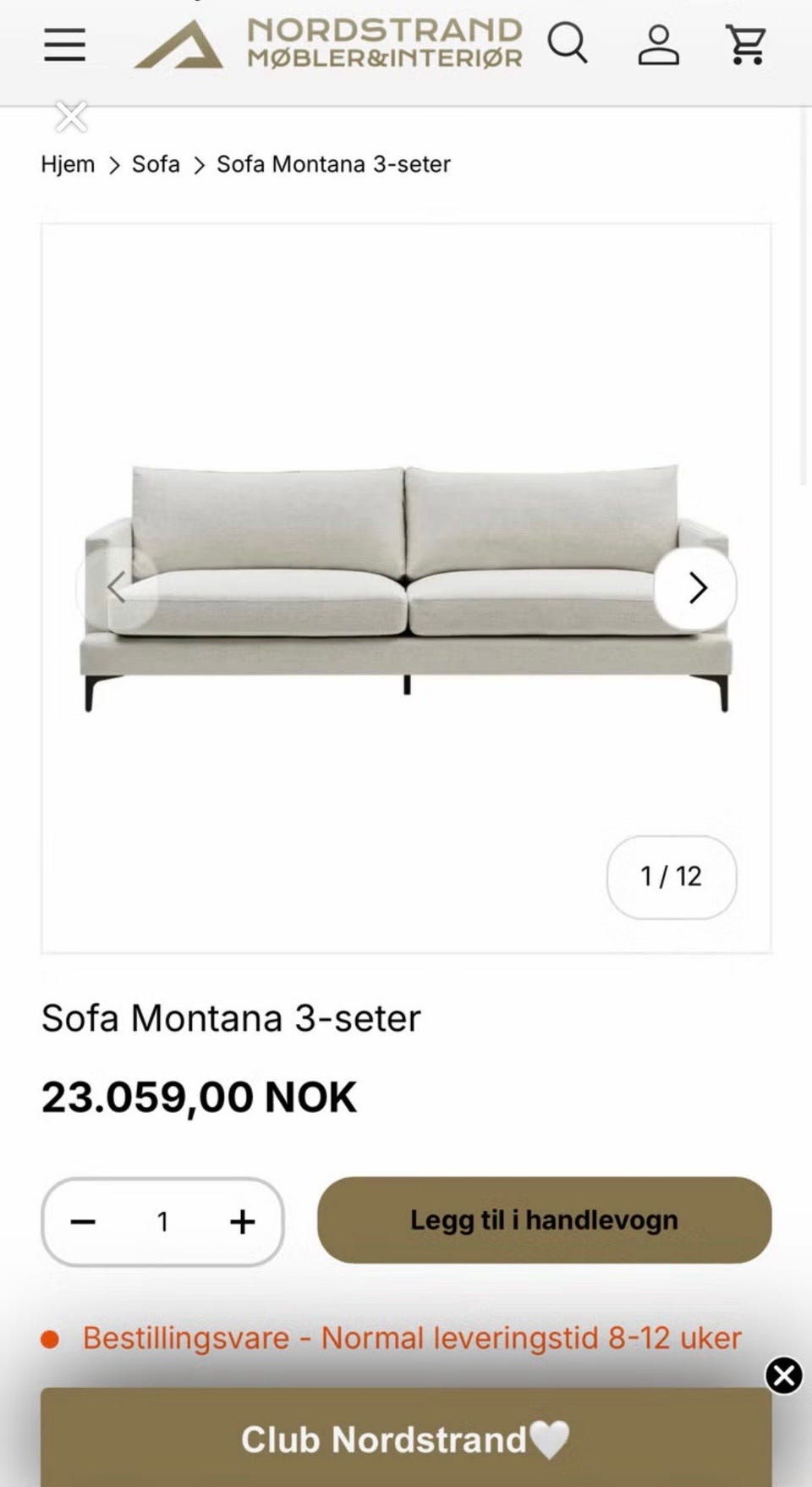The width and height of the screenshot is (812, 1487).
Task: Show the previous sofa image
Action: point(117,588)
